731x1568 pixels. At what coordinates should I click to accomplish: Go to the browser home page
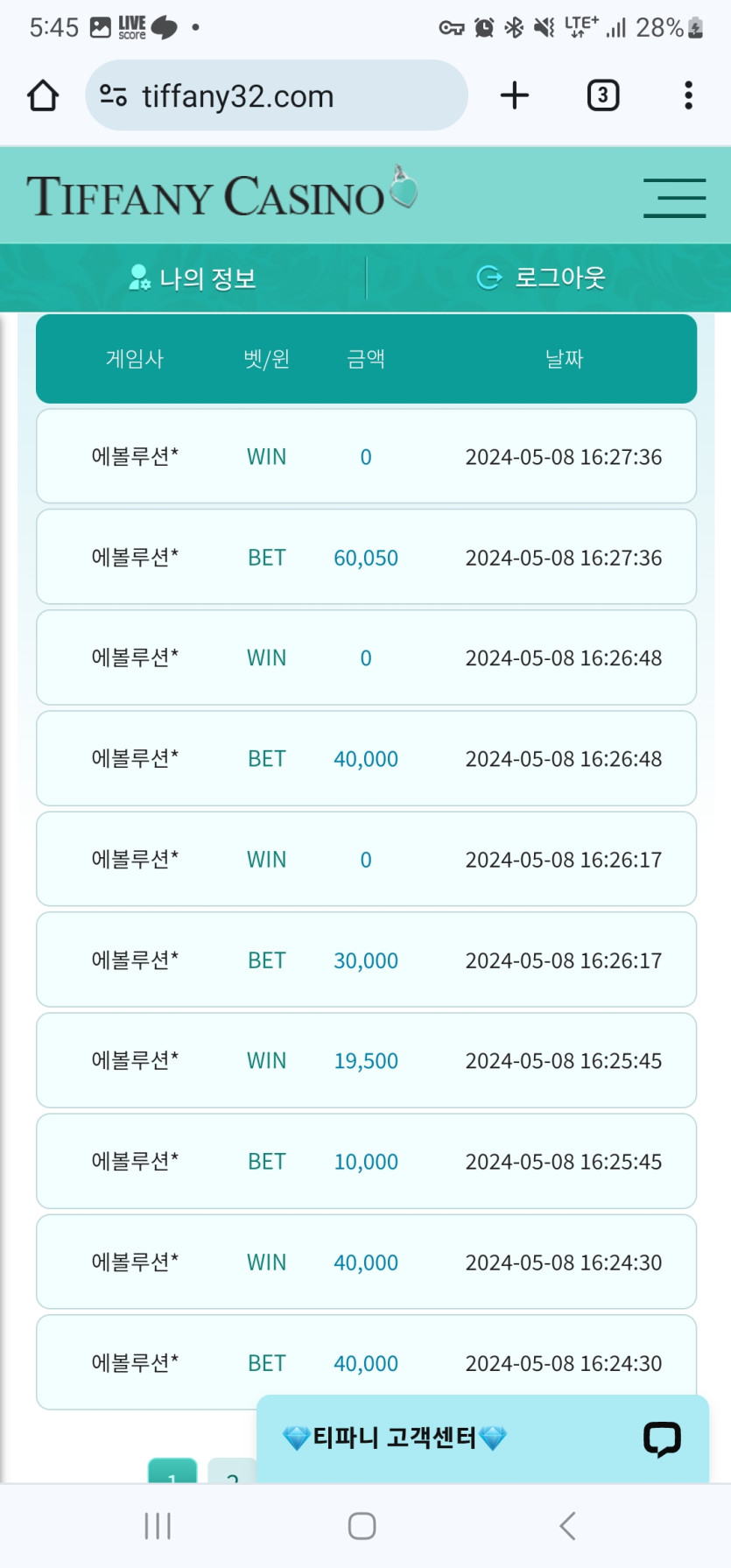[x=43, y=95]
